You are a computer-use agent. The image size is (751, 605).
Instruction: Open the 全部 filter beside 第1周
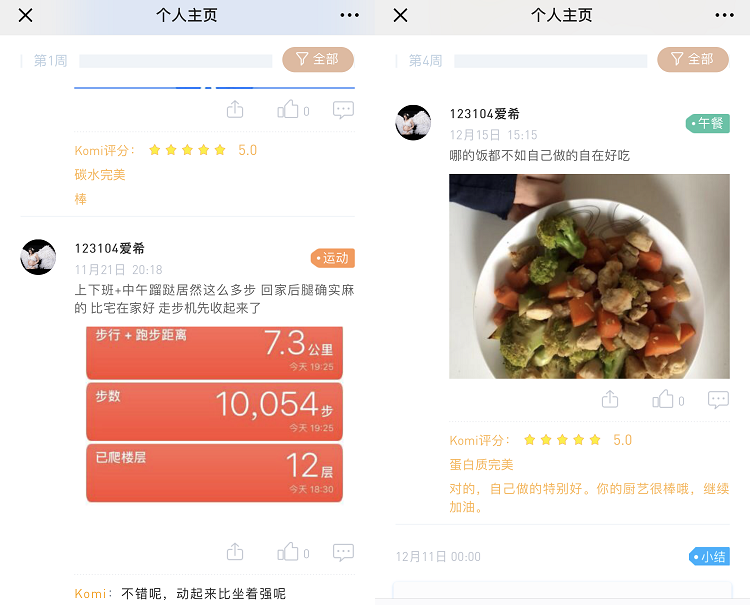tap(318, 60)
